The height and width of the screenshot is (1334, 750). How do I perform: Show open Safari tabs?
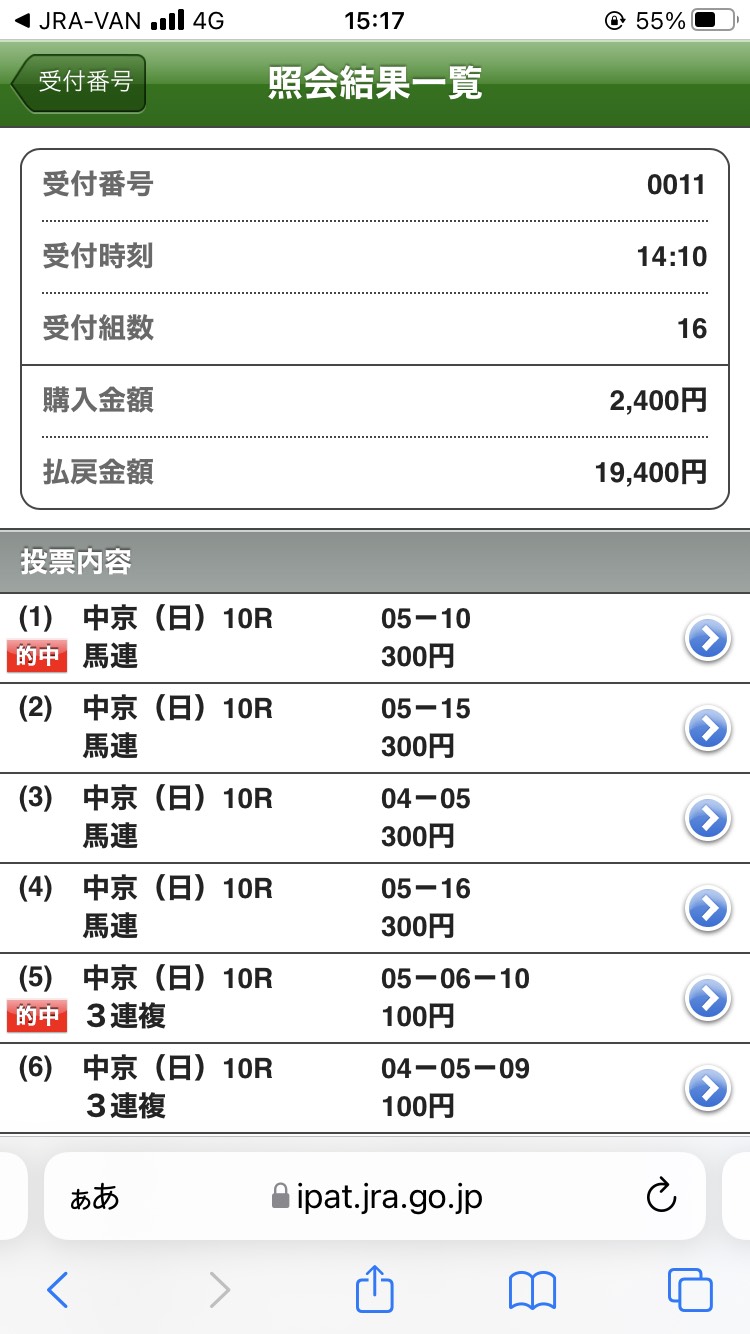pos(690,1291)
